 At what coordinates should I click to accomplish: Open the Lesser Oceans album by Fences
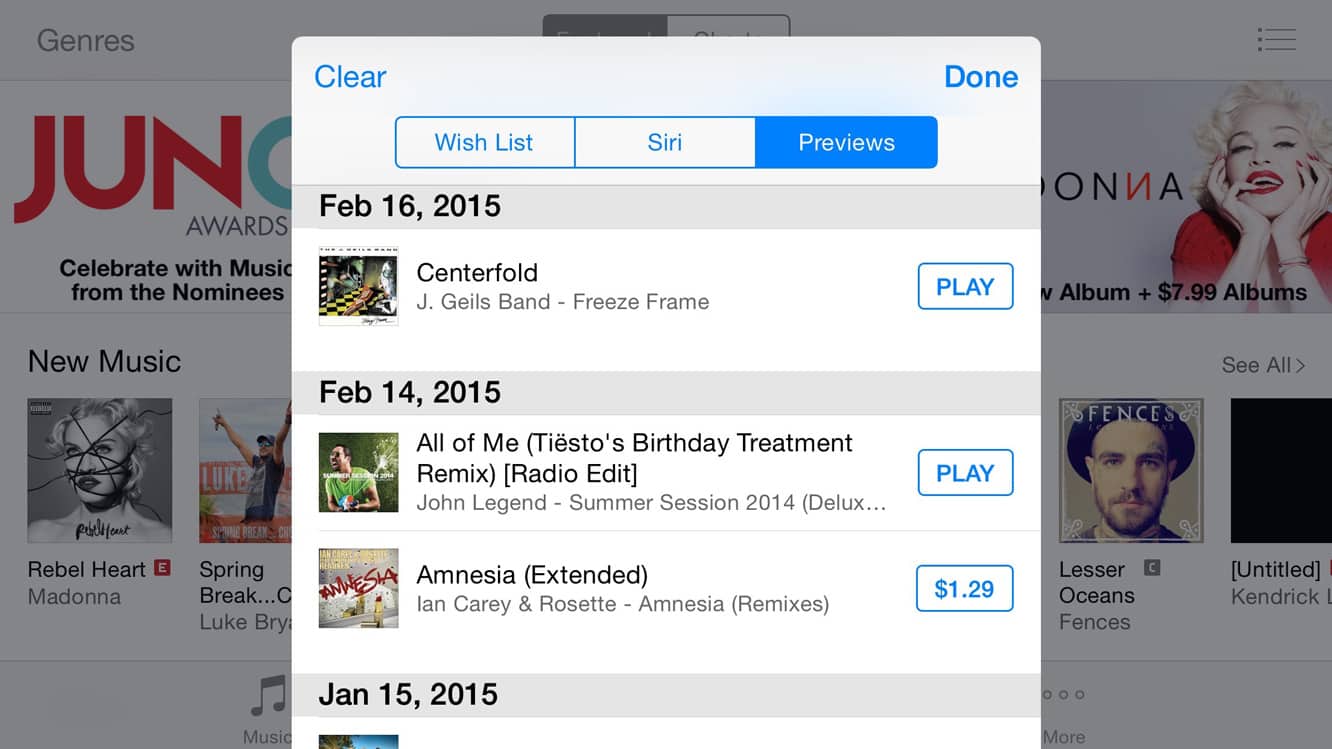tap(1130, 471)
